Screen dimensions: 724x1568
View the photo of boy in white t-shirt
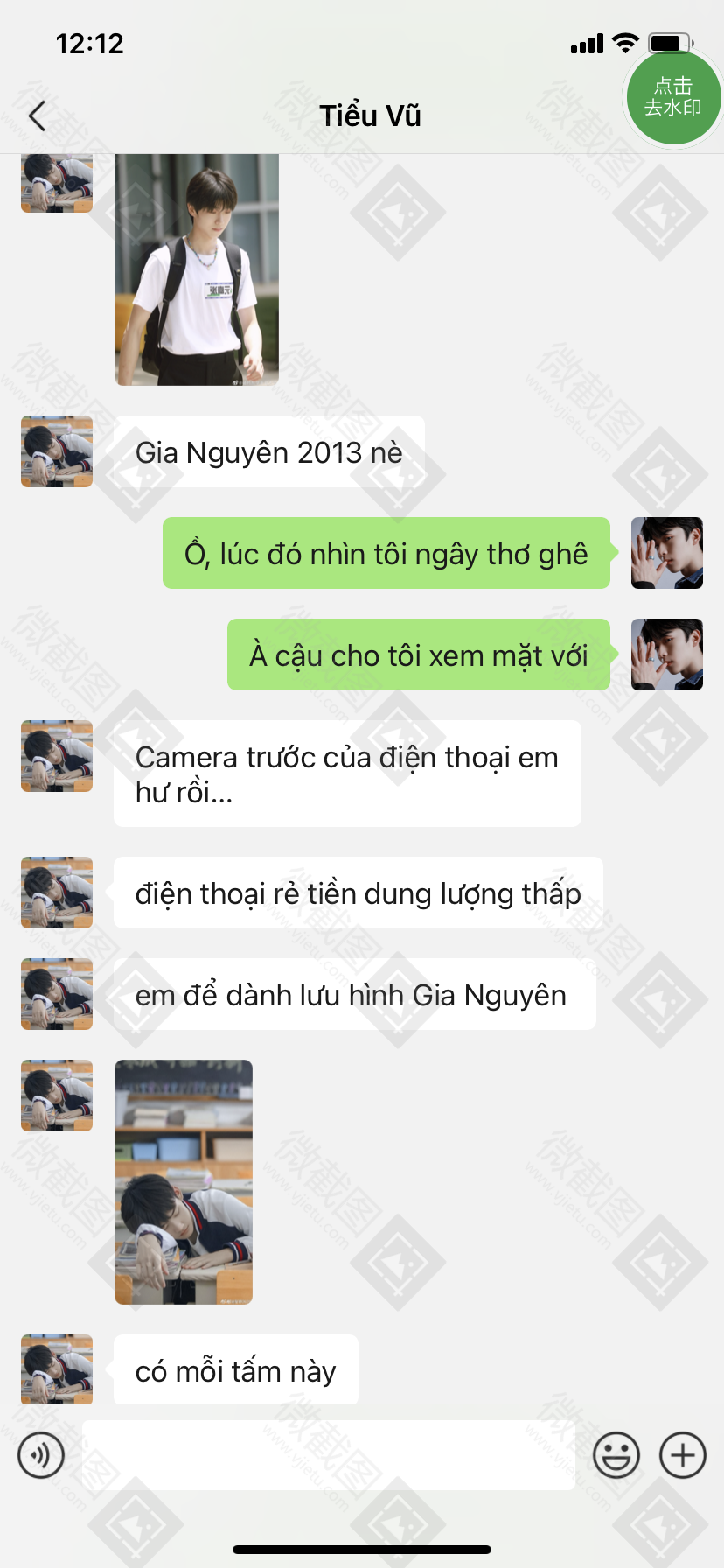pyautogui.click(x=197, y=269)
